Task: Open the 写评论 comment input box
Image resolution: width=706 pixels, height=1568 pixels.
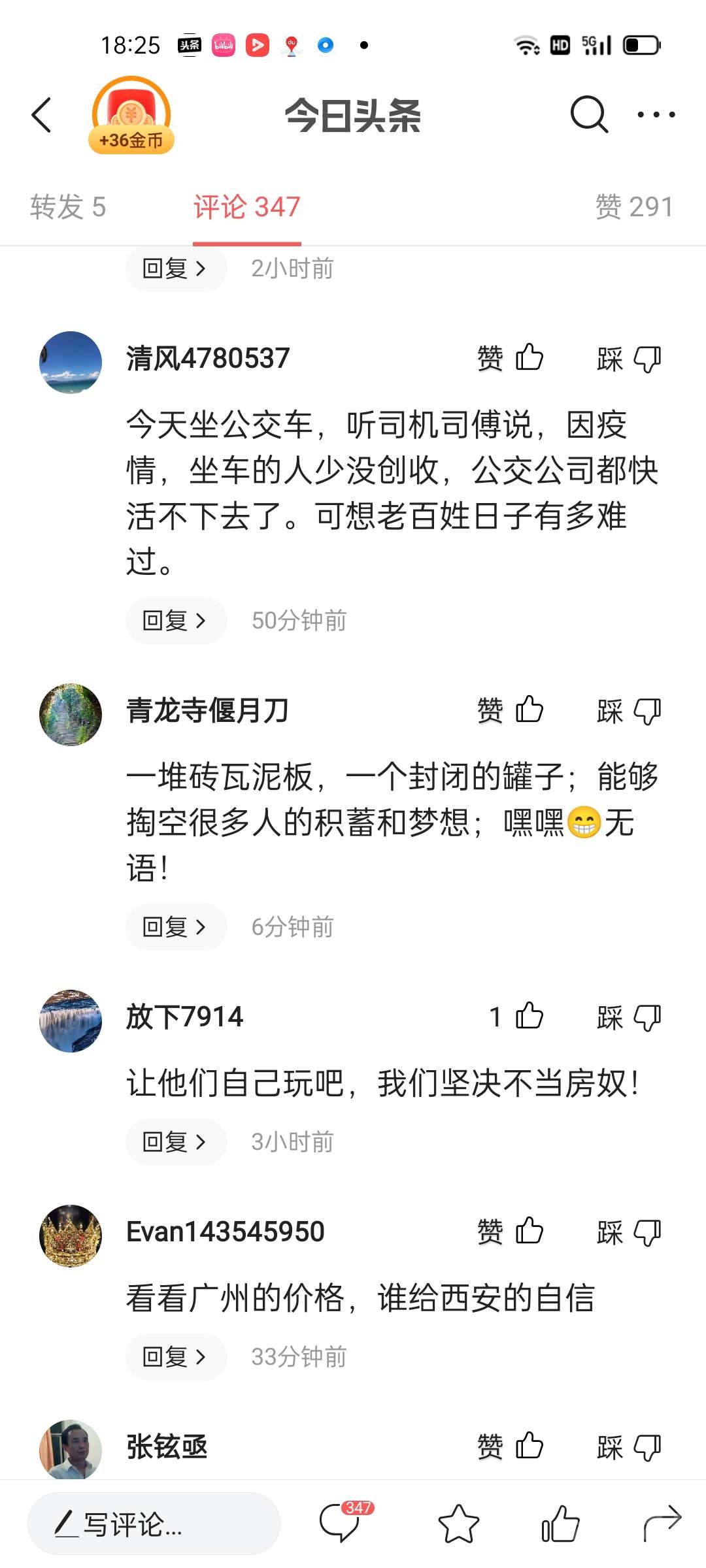Action: 154,1524
